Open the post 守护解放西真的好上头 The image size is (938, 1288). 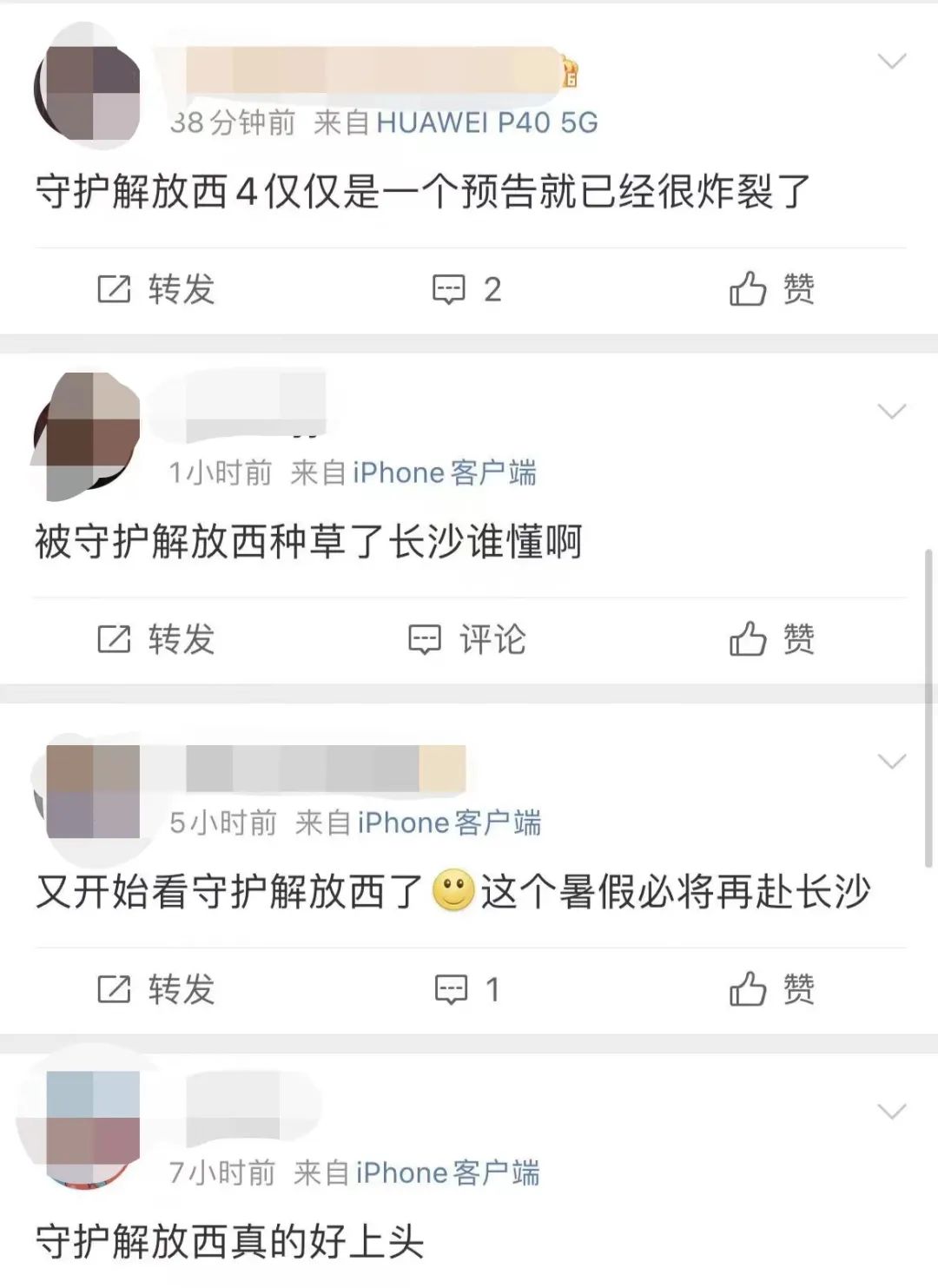pyautogui.click(x=230, y=1242)
